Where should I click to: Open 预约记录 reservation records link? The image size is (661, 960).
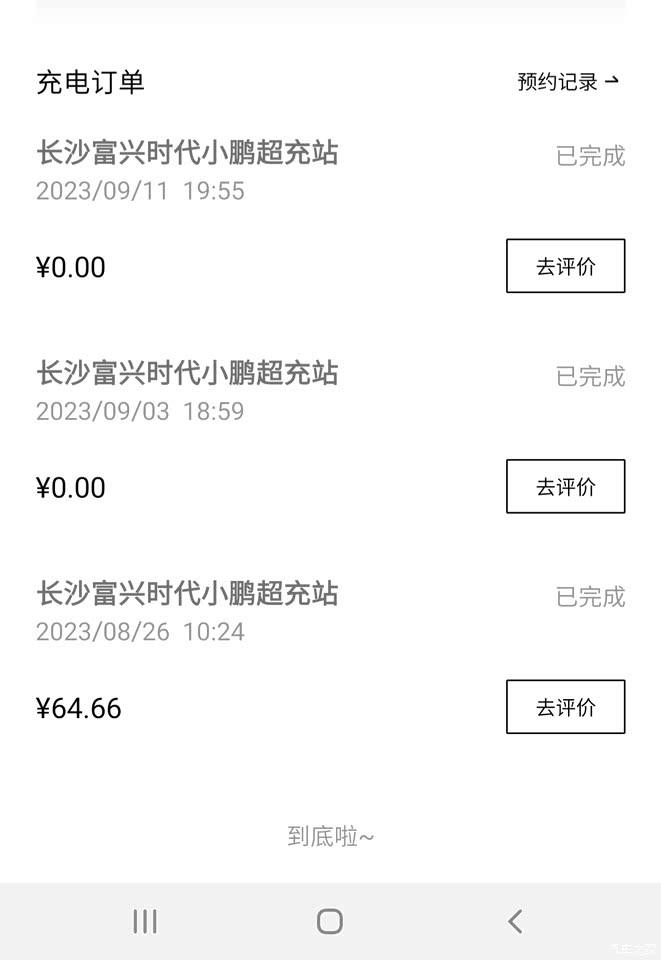click(x=567, y=82)
